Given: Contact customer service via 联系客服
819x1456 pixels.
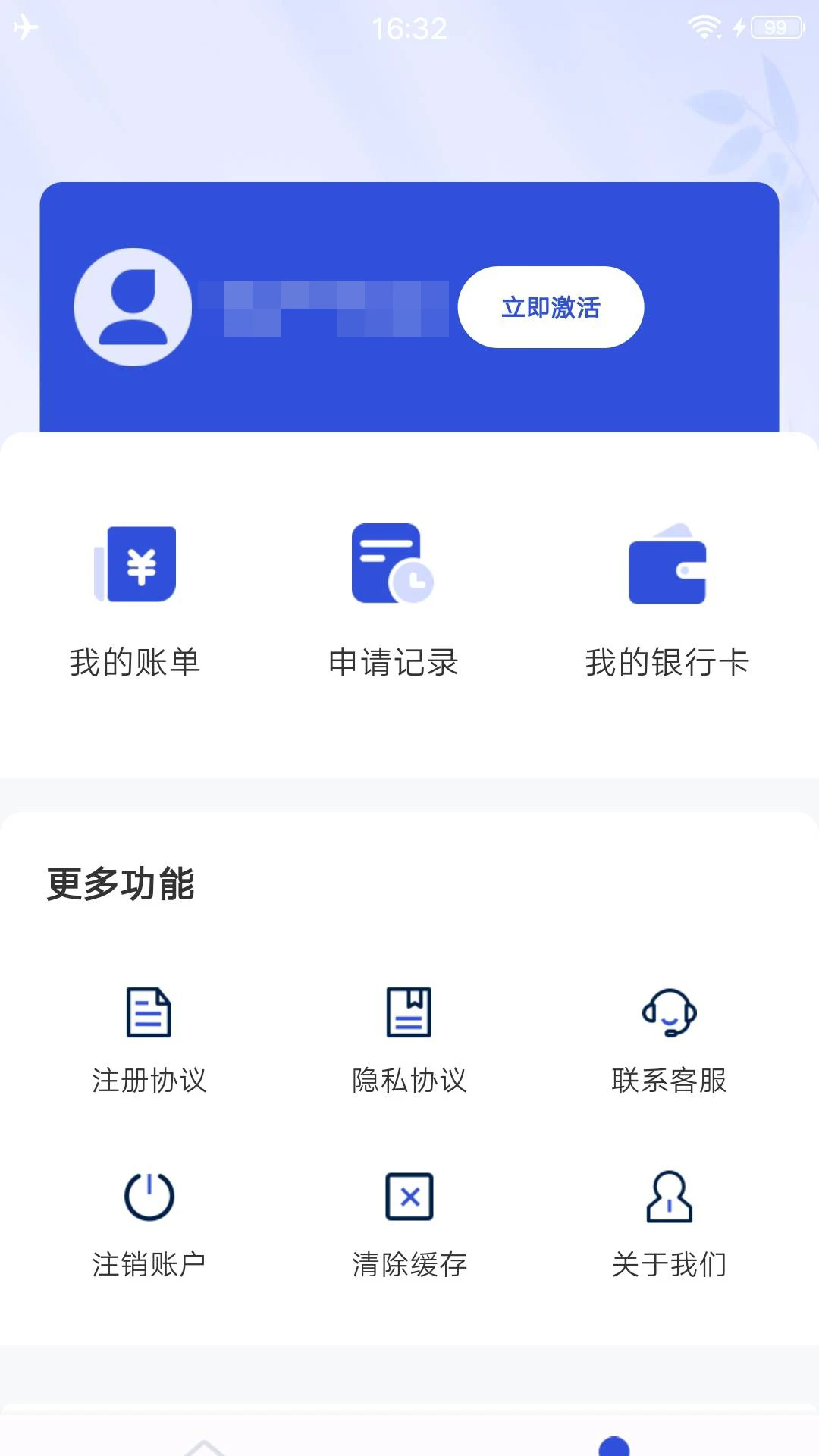Looking at the screenshot, I should click(x=669, y=1031).
